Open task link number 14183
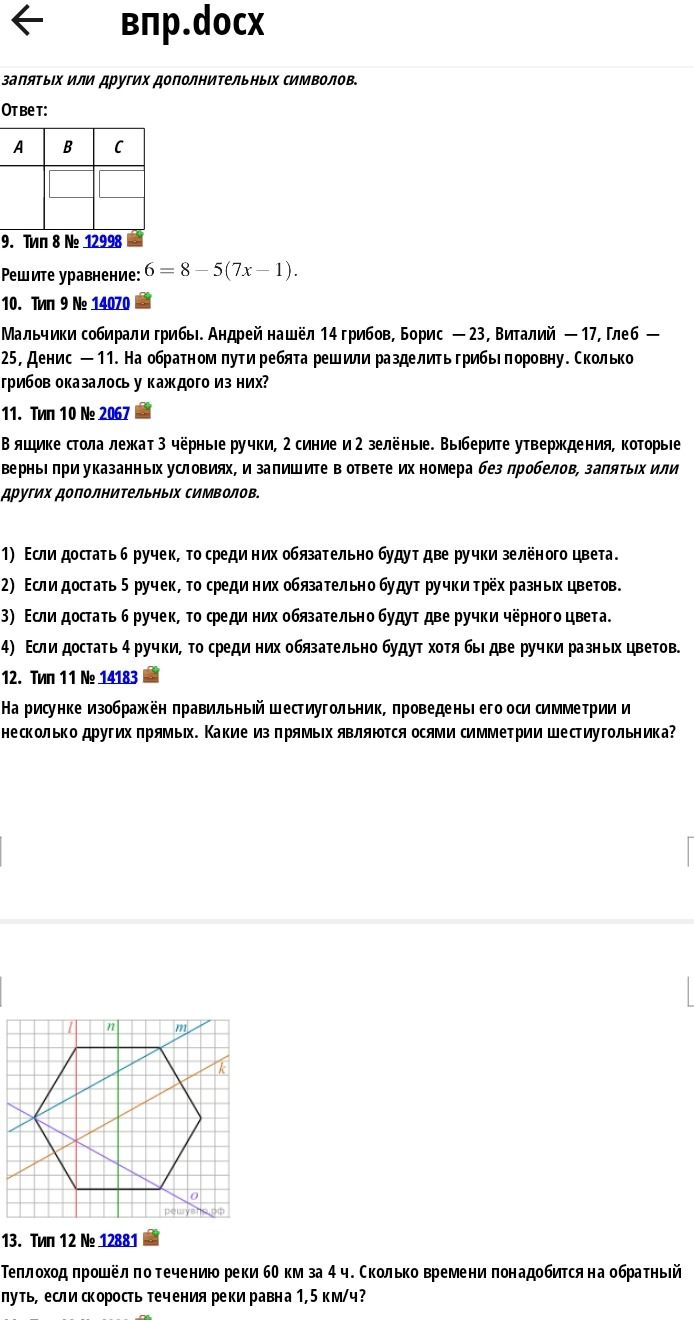 pos(118,677)
